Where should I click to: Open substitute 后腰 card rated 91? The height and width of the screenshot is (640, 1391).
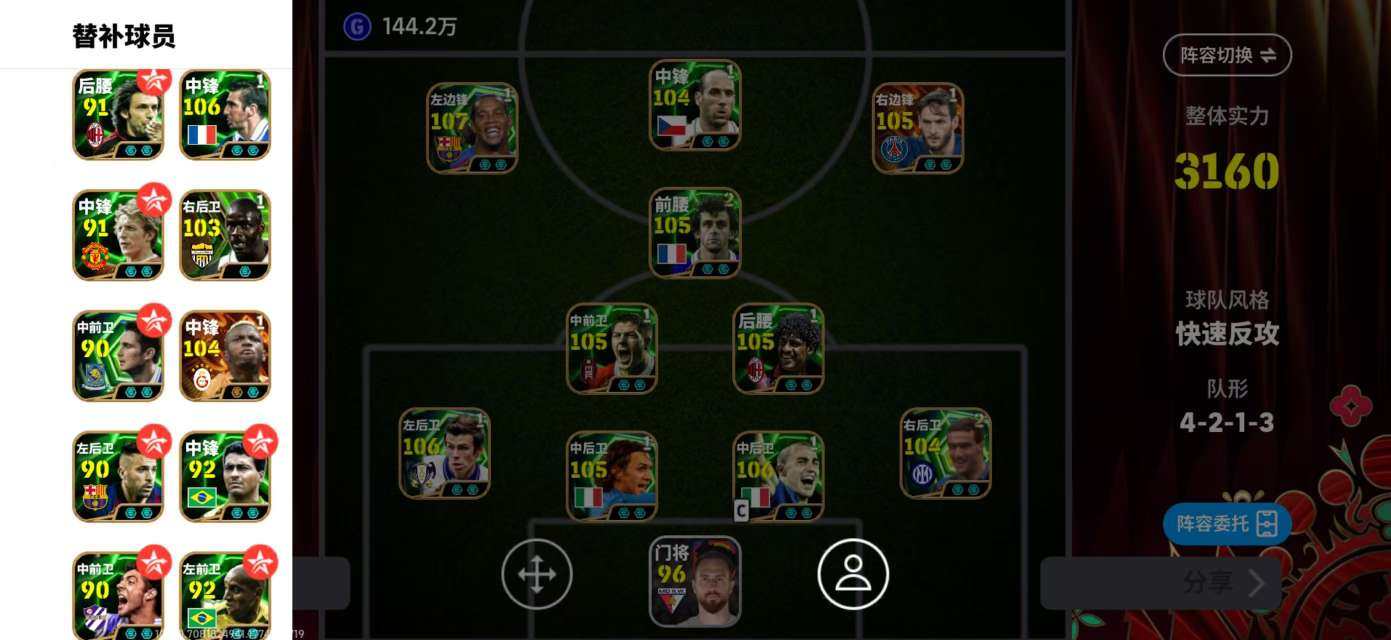[x=118, y=114]
